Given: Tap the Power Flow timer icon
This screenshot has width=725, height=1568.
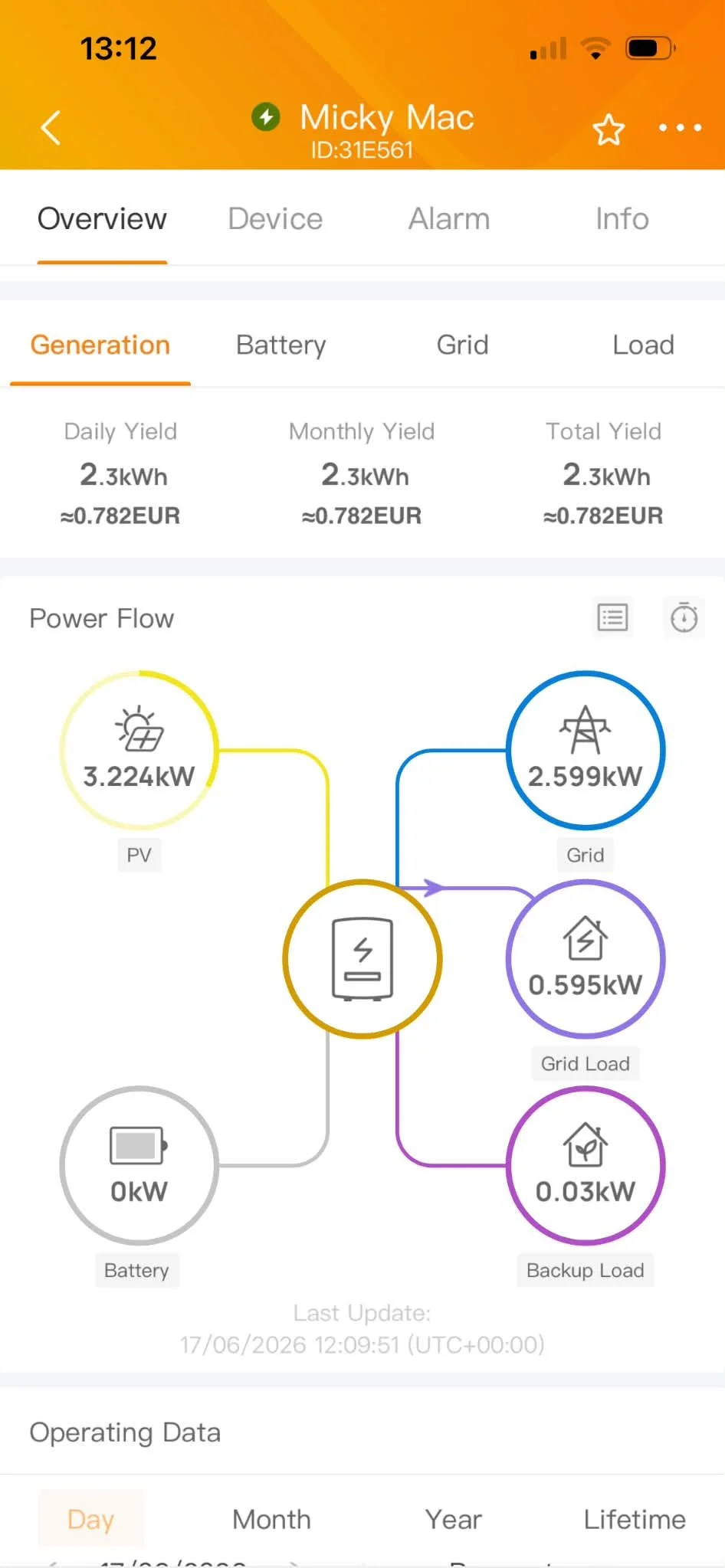Looking at the screenshot, I should click(x=684, y=617).
